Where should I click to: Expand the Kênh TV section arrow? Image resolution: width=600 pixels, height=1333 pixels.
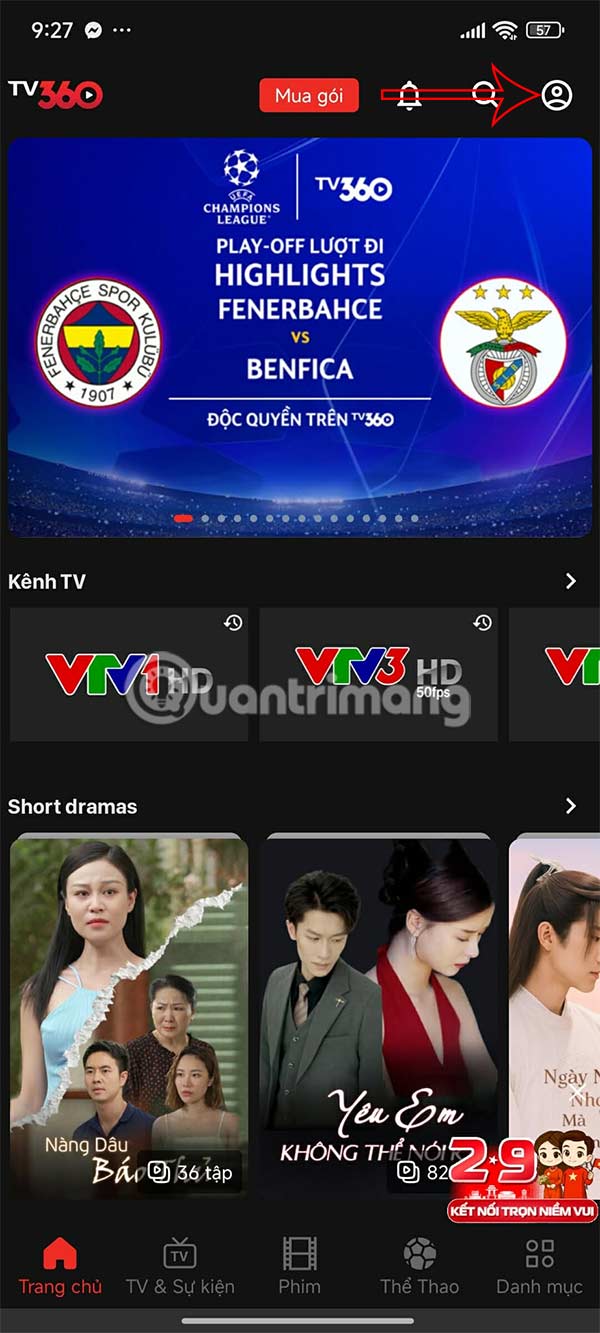[571, 581]
